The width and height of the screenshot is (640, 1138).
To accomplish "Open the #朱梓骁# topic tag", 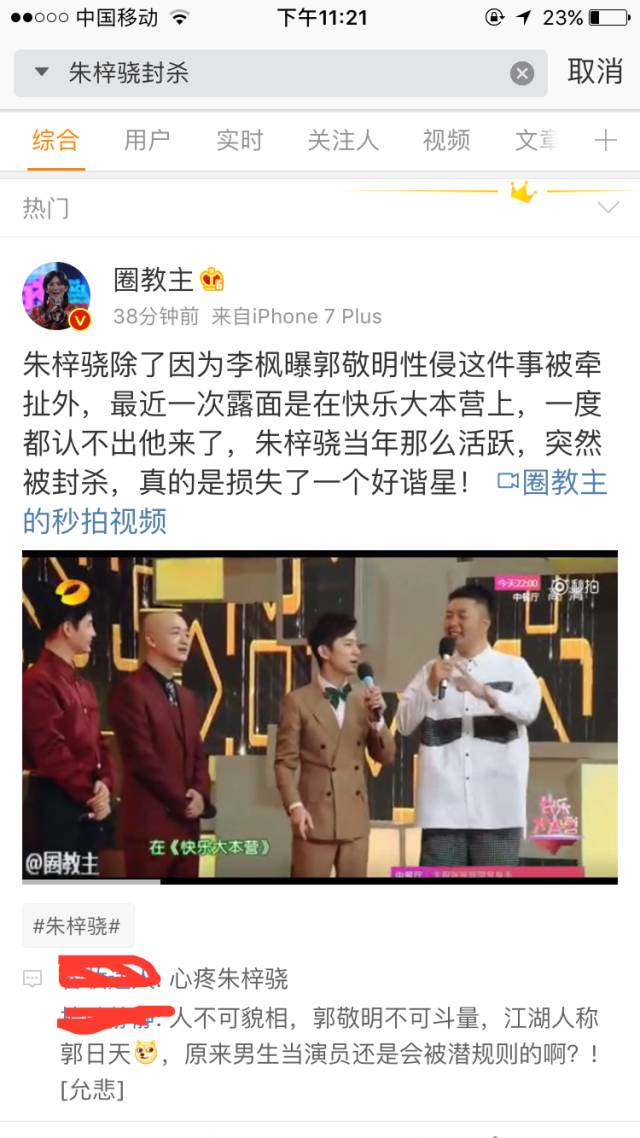I will tap(77, 926).
